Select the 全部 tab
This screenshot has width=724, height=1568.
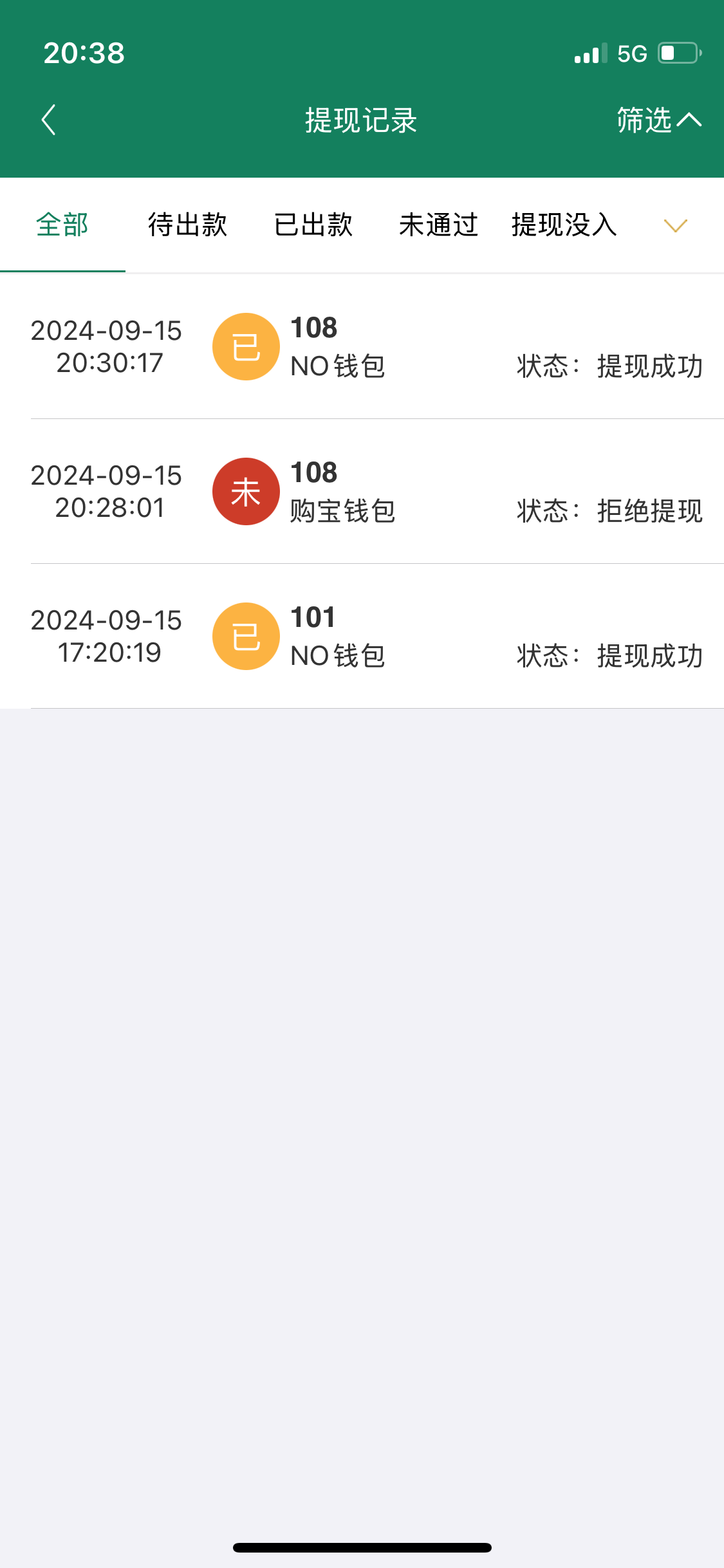tap(62, 225)
